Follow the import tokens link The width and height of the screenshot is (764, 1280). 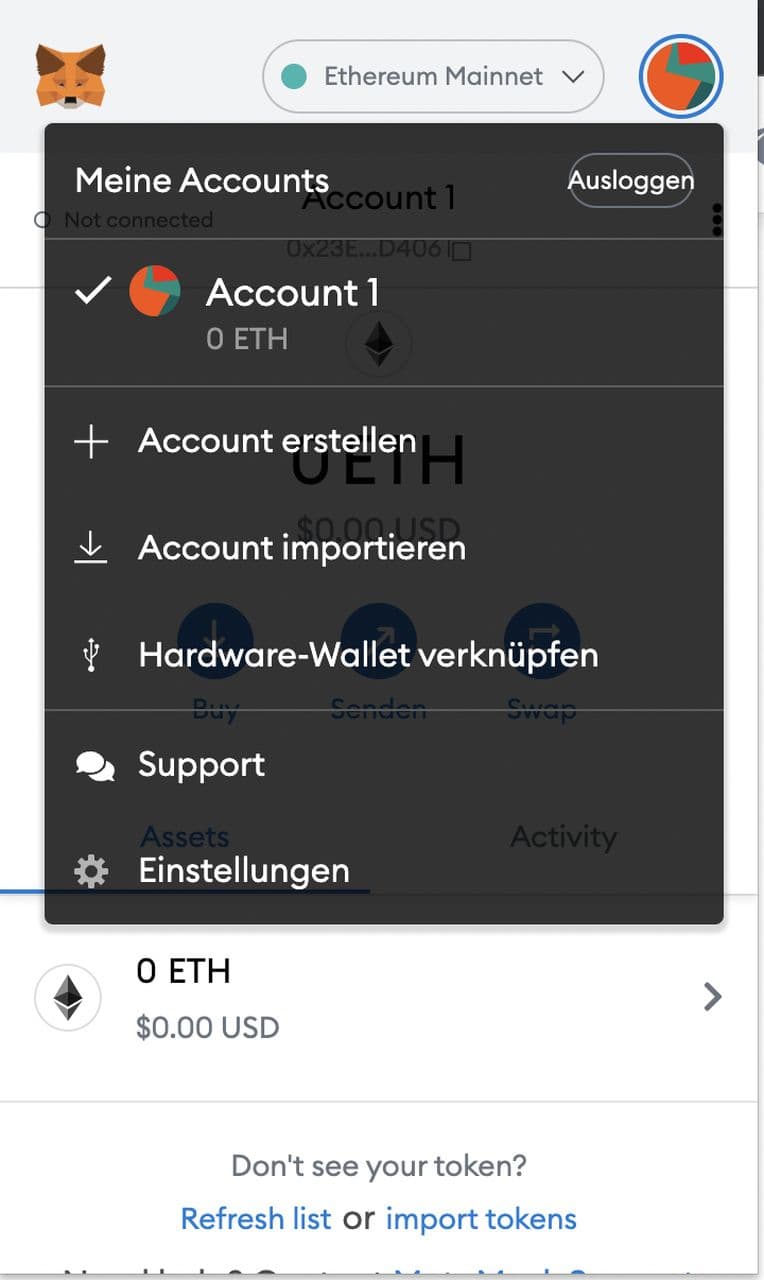(481, 1219)
